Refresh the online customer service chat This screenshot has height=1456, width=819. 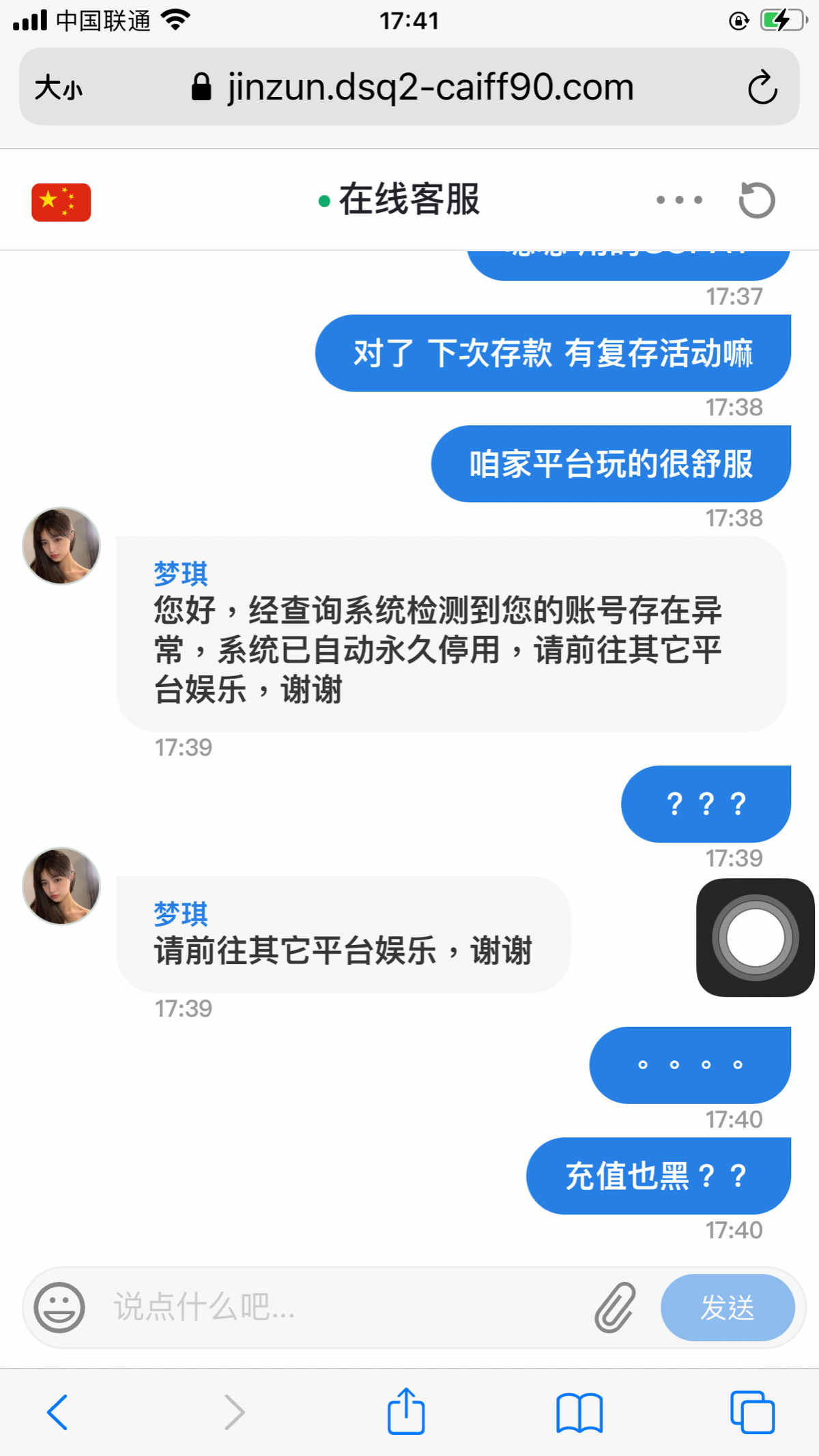tap(757, 201)
